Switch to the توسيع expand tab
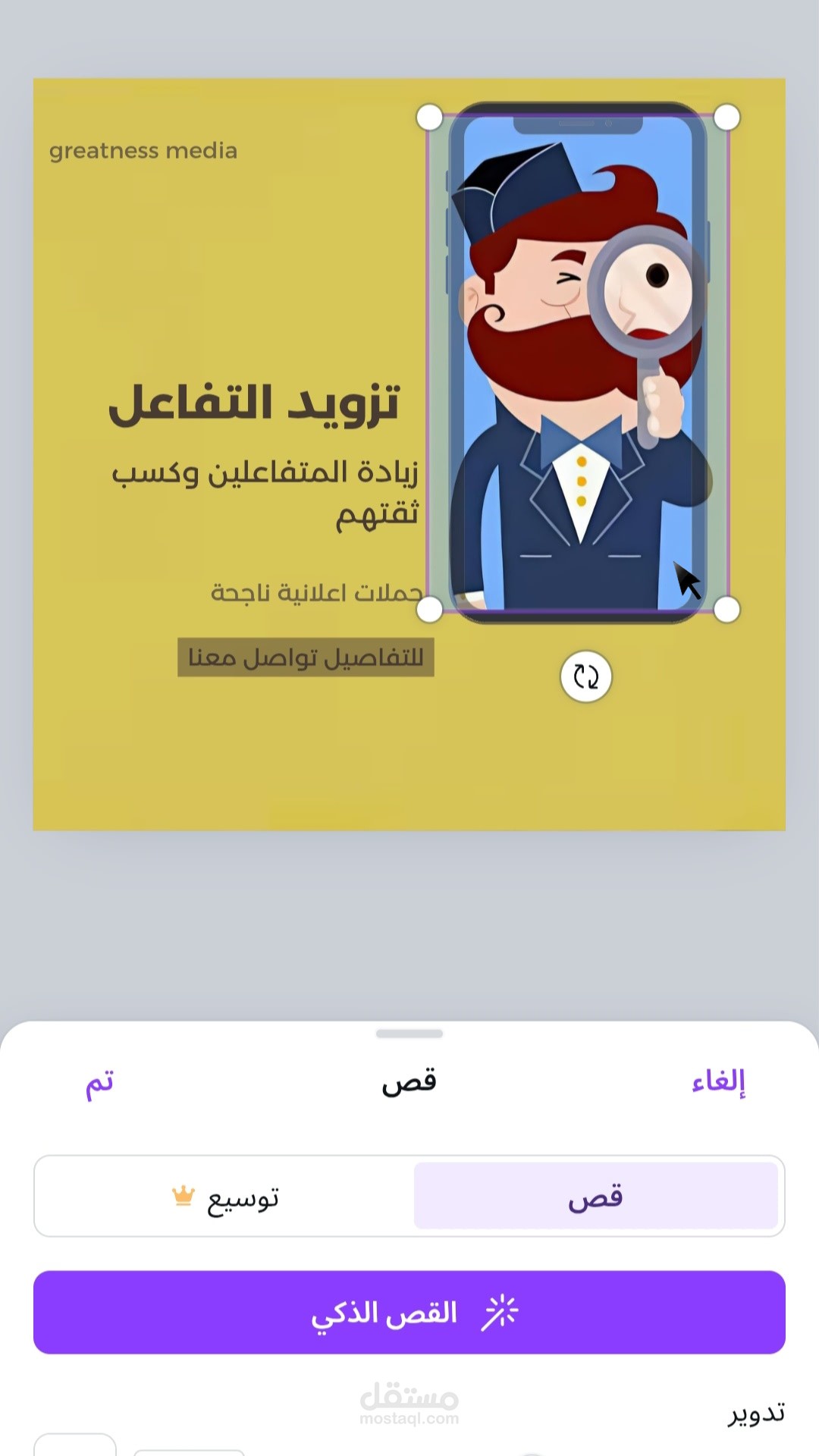This screenshot has width=819, height=1456. 224,1197
